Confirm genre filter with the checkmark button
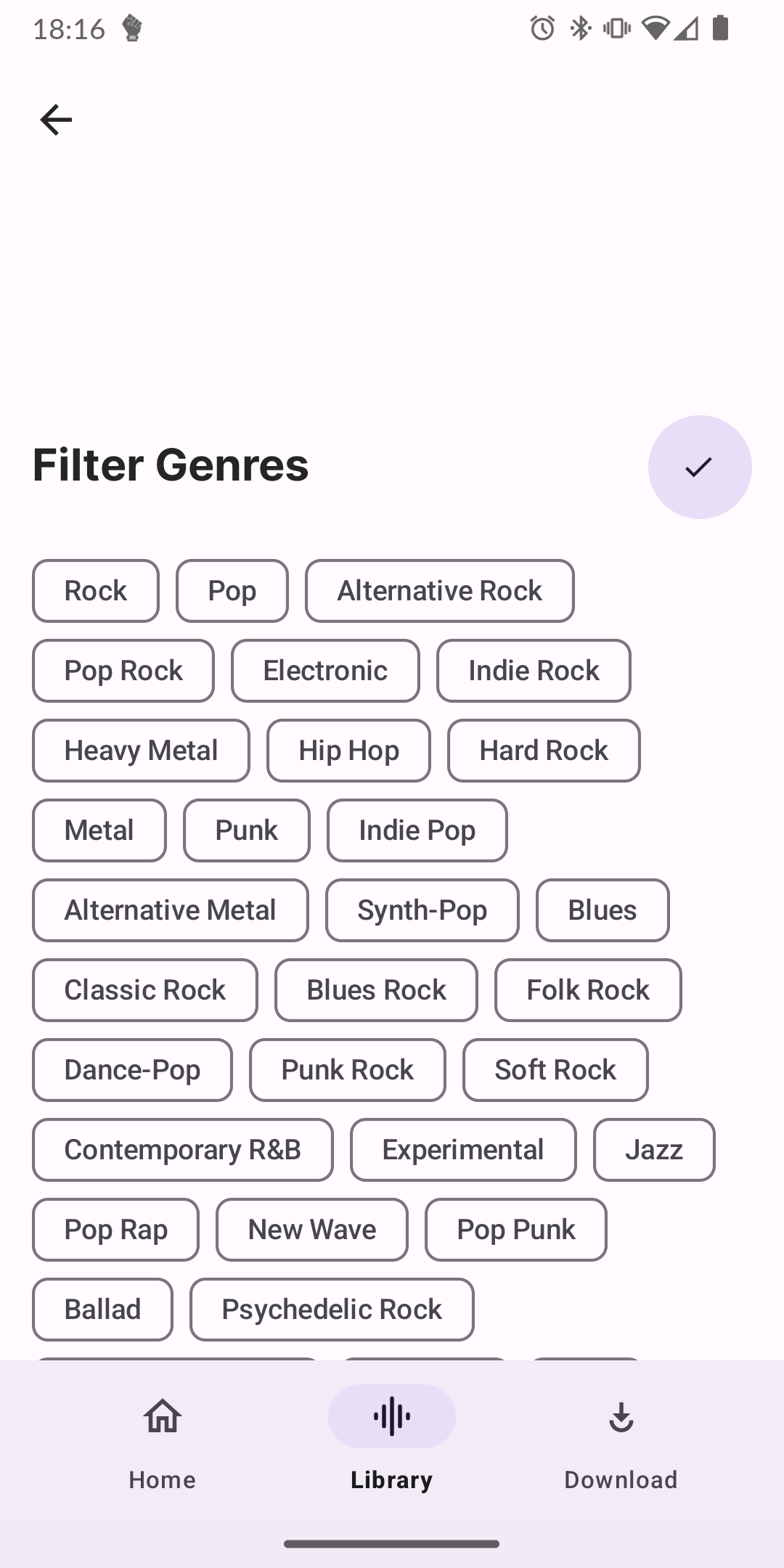784x1568 pixels. coord(699,467)
